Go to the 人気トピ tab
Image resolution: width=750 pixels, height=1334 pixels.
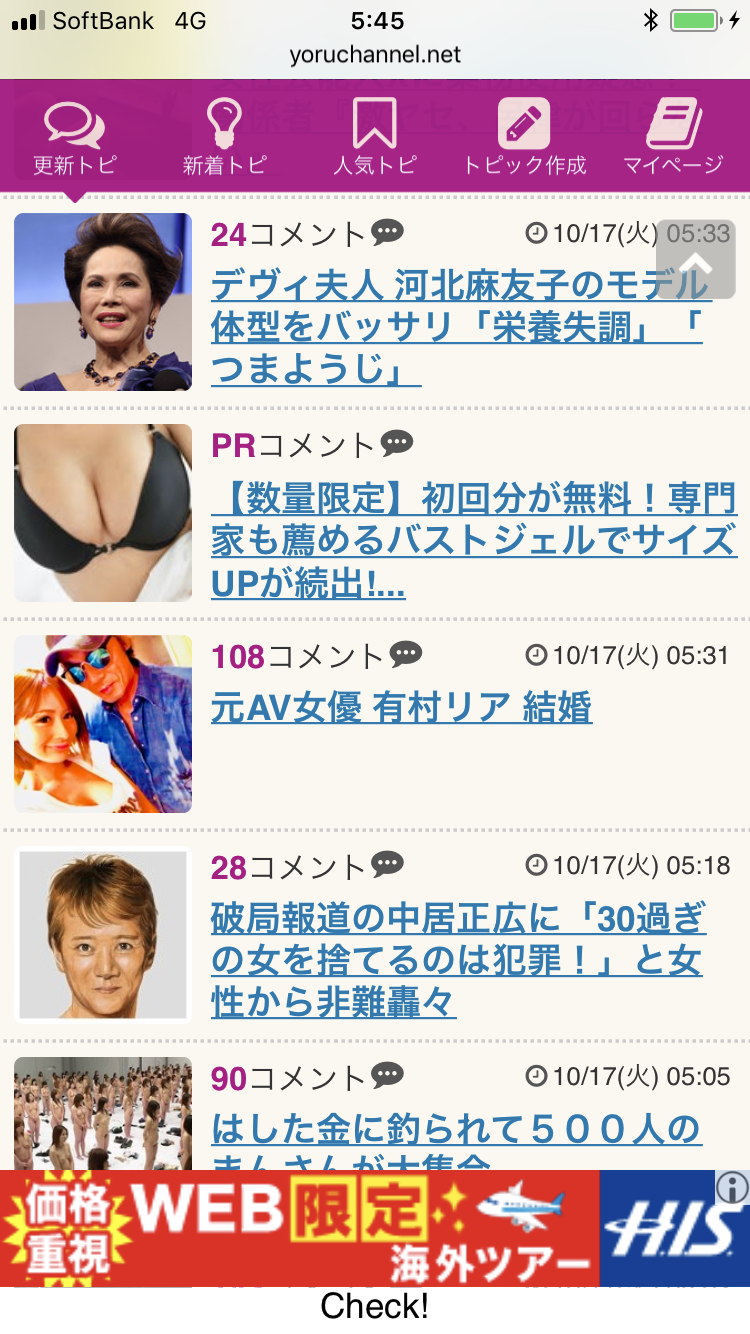tap(374, 139)
